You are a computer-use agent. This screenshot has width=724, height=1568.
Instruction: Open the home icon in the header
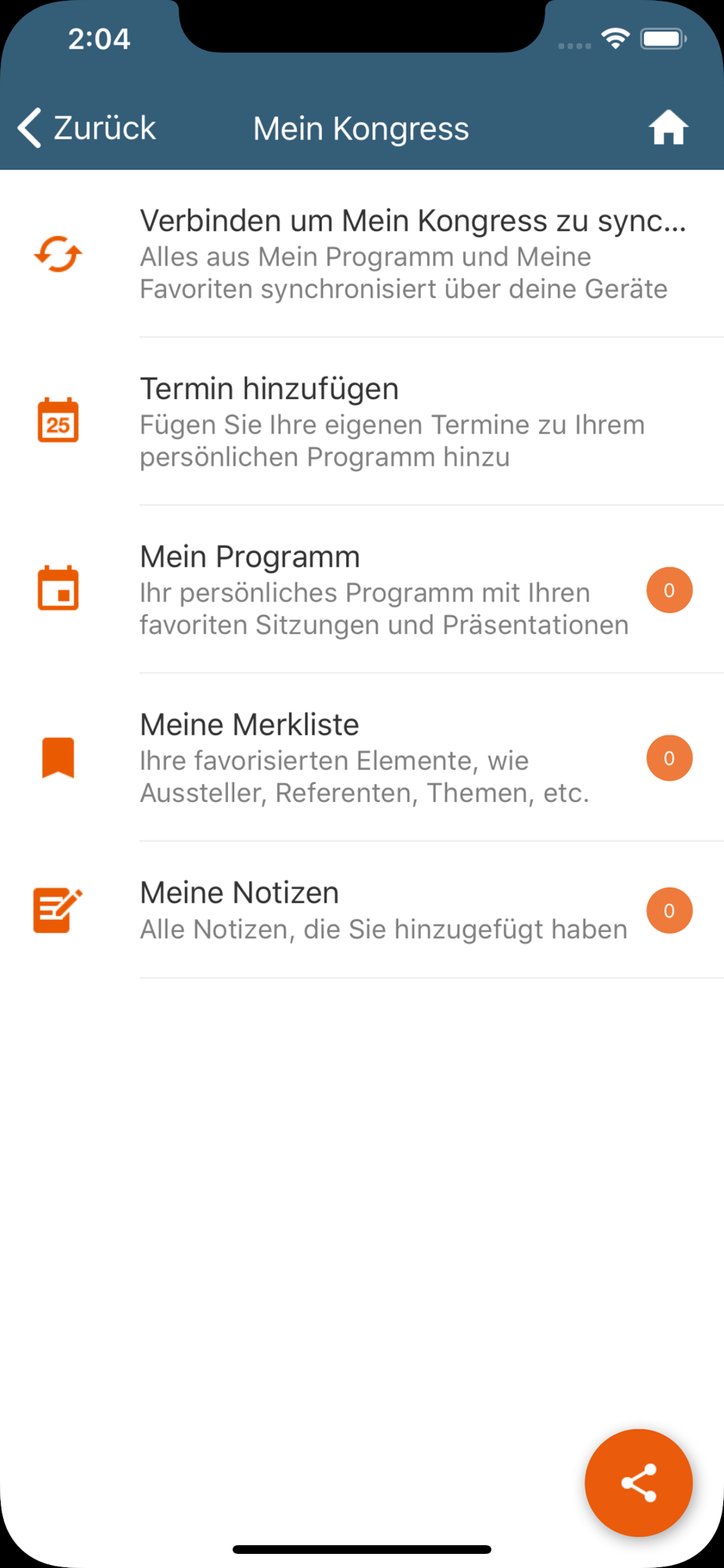click(x=668, y=128)
